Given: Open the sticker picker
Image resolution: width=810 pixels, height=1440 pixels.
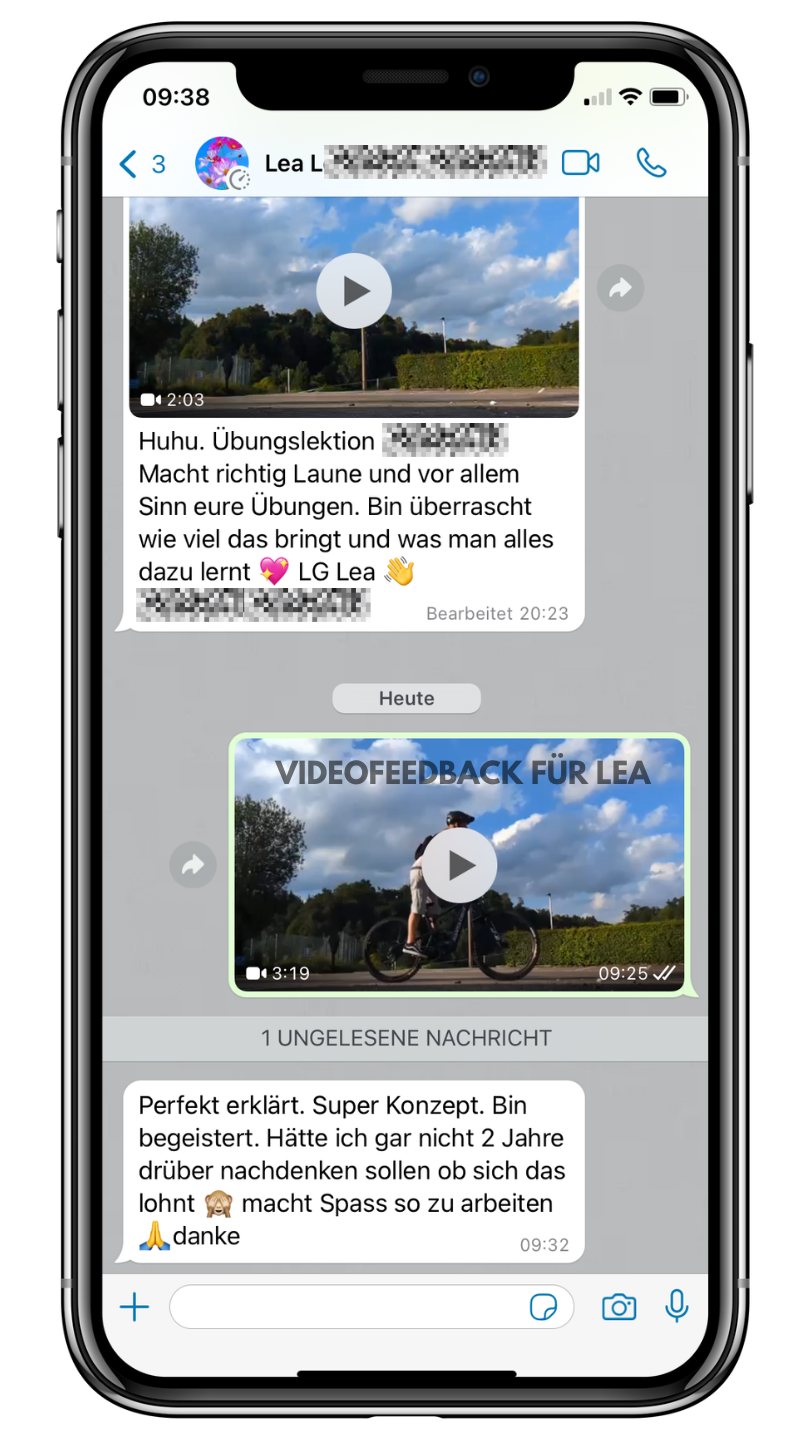Looking at the screenshot, I should click(x=543, y=1307).
